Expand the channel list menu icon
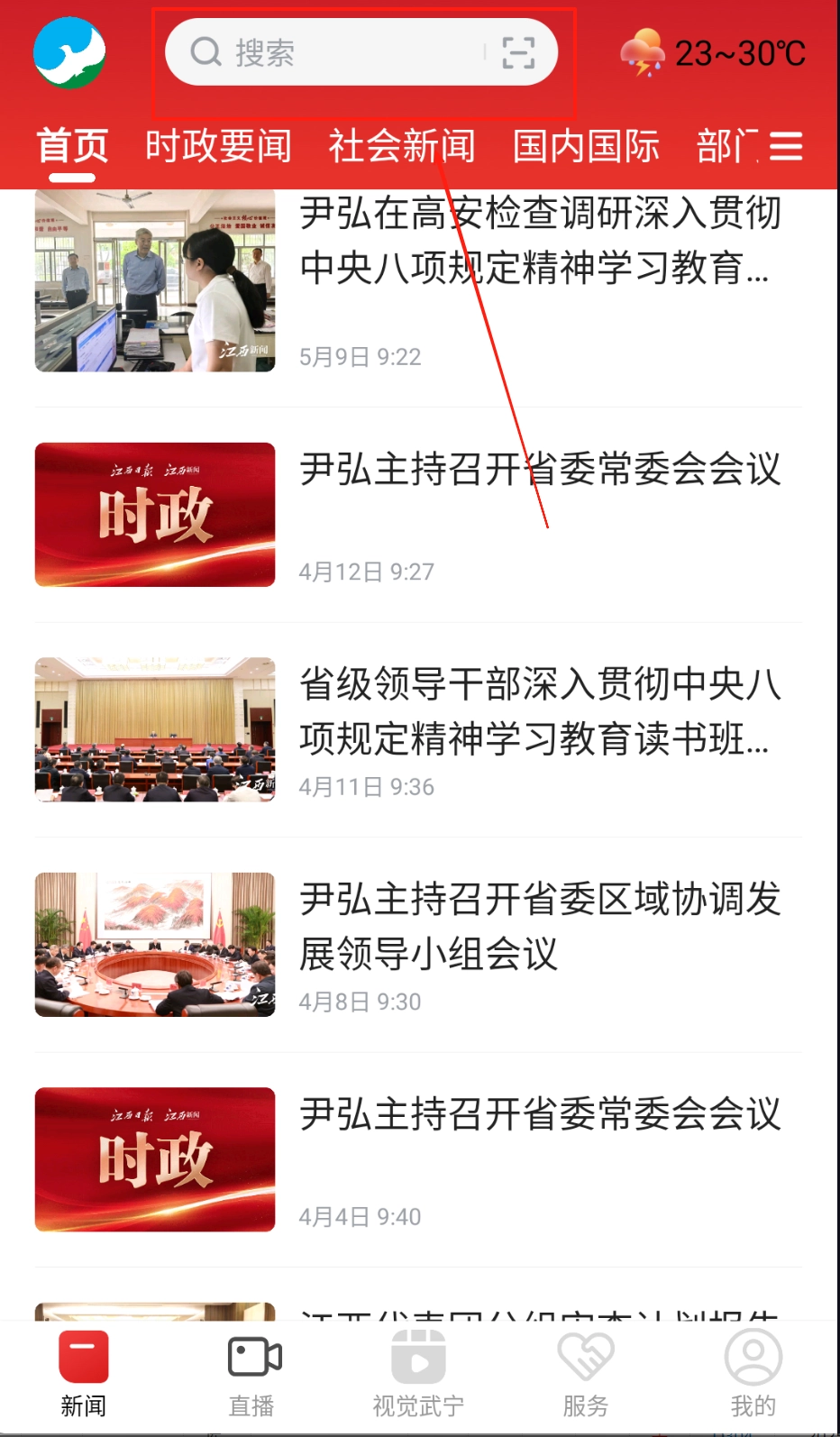Viewport: 840px width, 1437px height. point(786,146)
